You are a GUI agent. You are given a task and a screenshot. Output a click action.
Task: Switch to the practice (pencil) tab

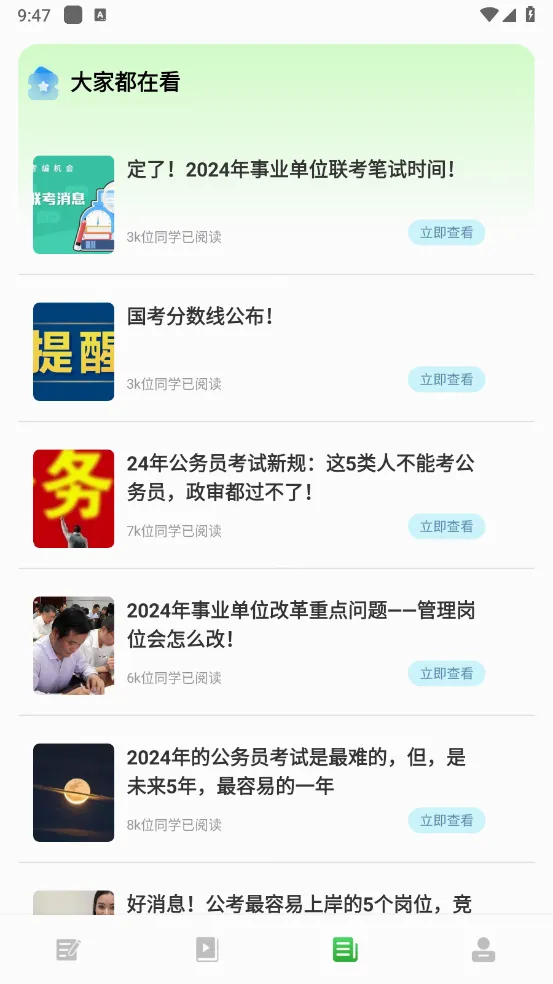(68, 949)
